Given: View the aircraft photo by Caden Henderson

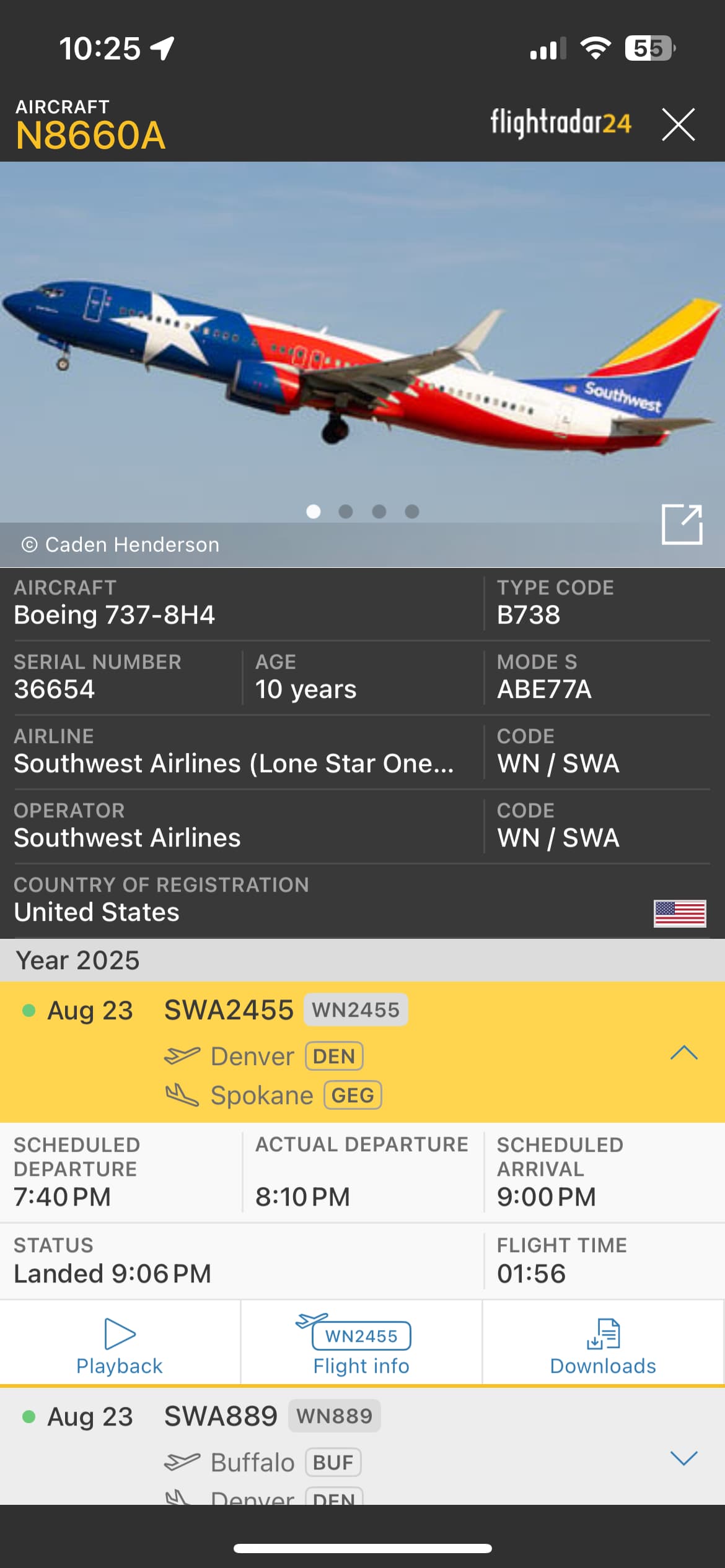Looking at the screenshot, I should click(362, 347).
